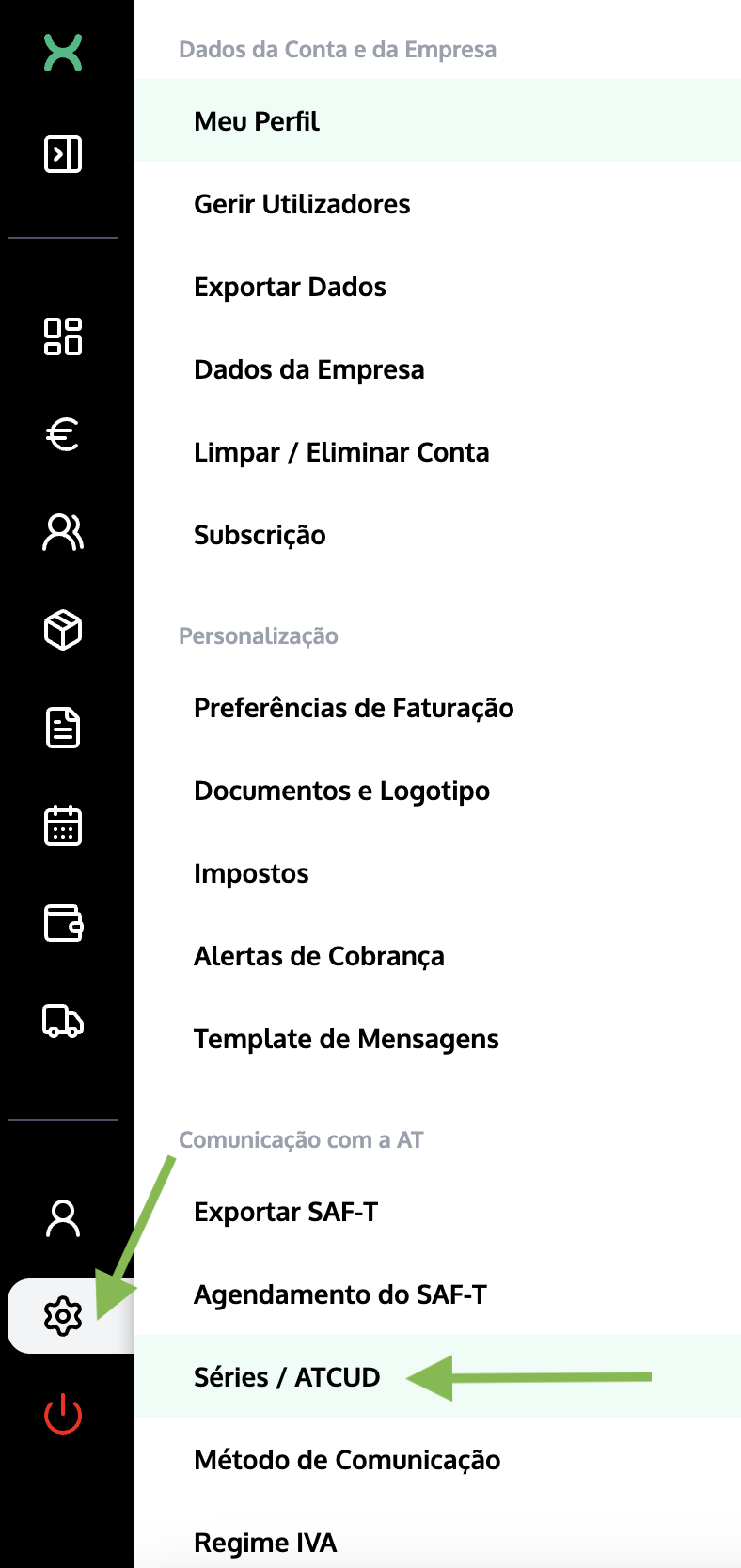Screen dimensions: 741x1568
Task: Expand the sidebar panel
Action: 63,154
